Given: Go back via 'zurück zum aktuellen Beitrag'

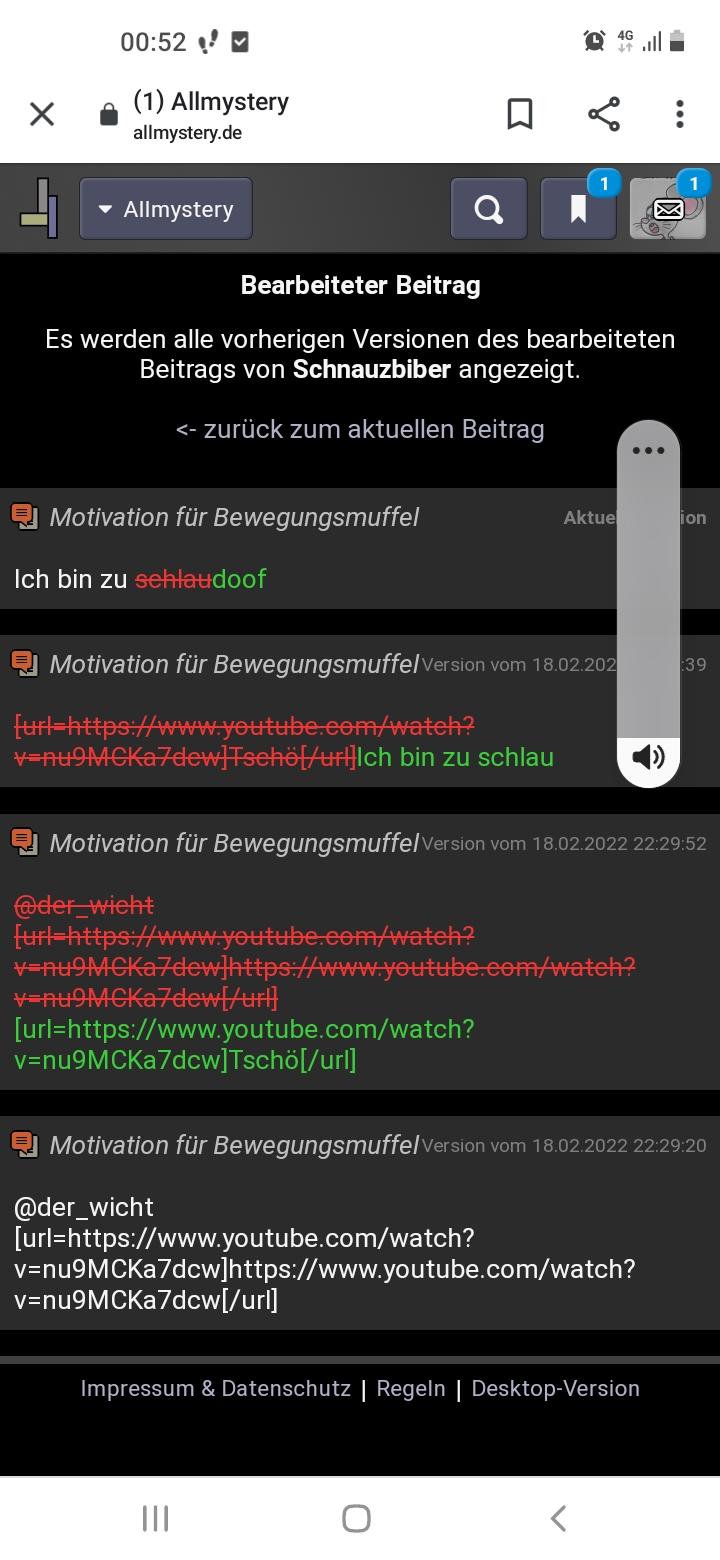Looking at the screenshot, I should coord(360,429).
